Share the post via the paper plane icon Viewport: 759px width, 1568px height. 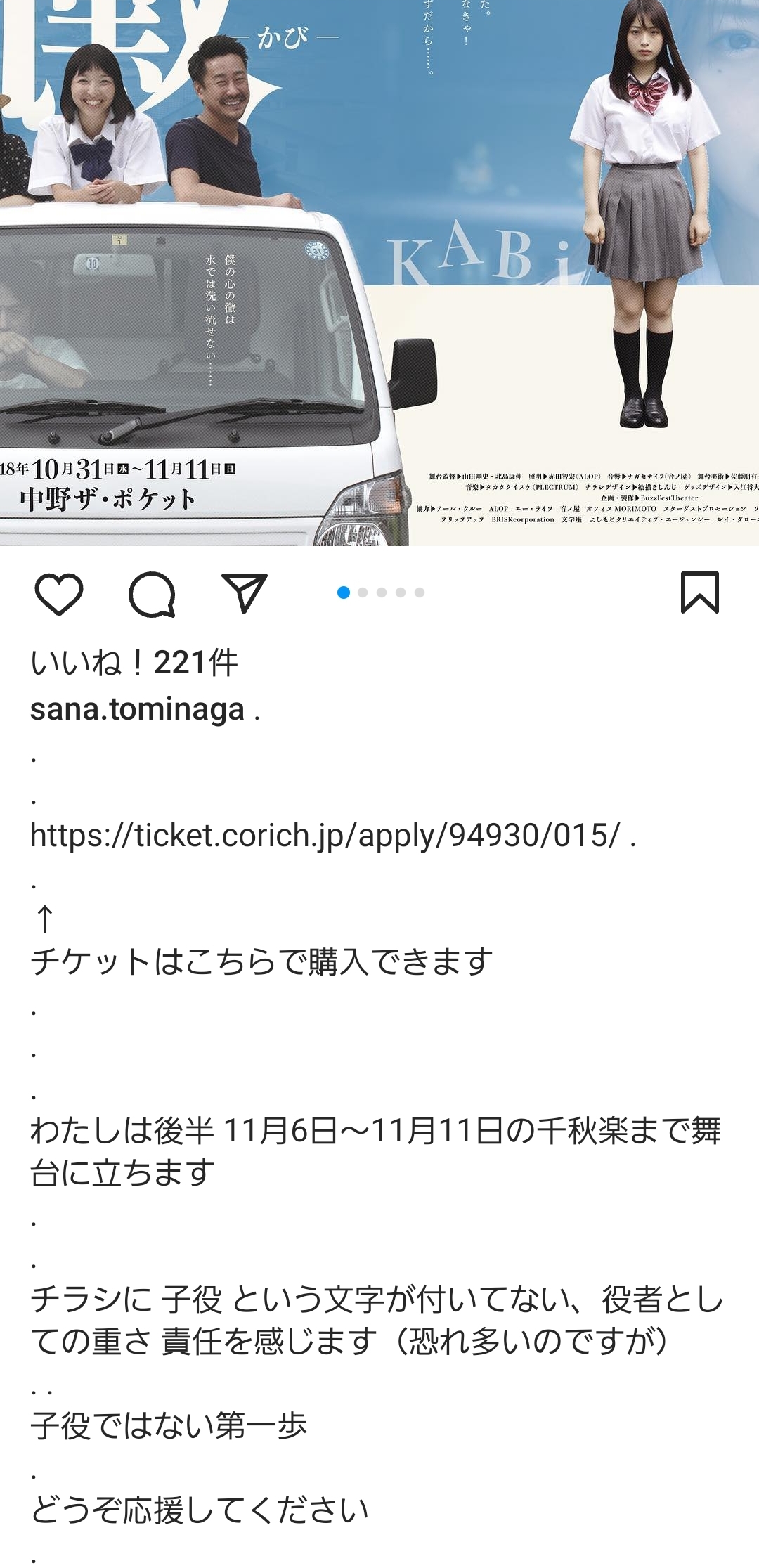click(x=245, y=593)
